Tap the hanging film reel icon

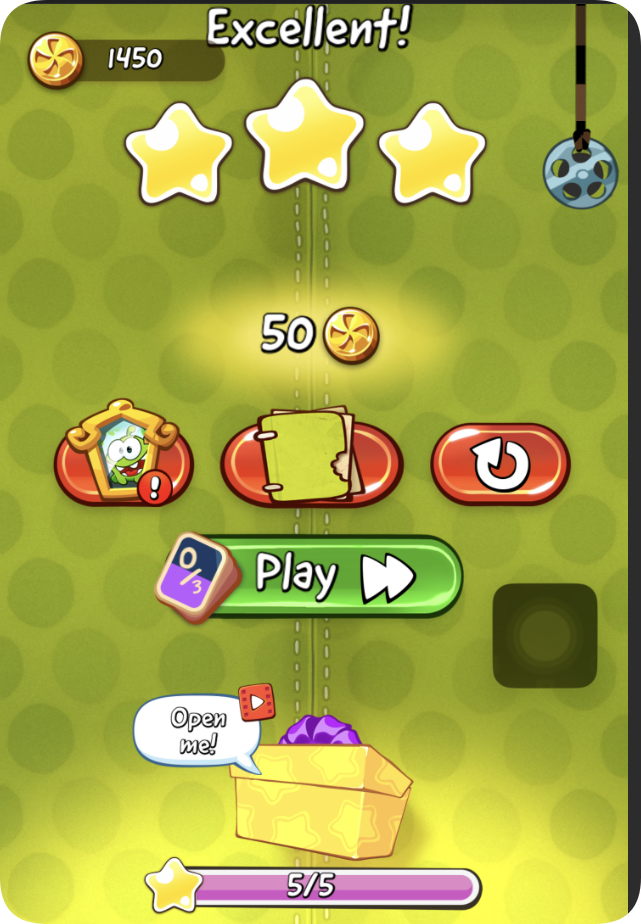(580, 170)
